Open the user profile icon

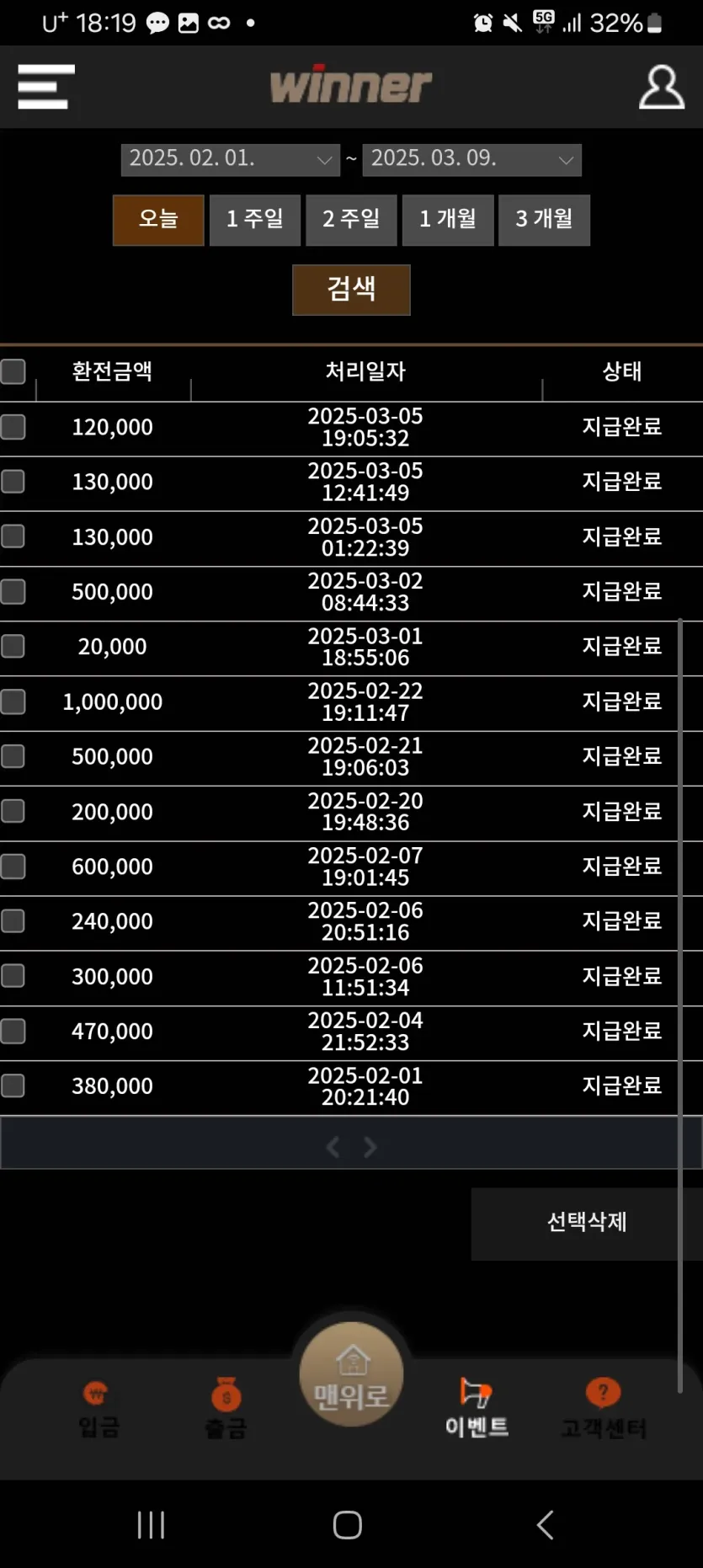coord(661,87)
